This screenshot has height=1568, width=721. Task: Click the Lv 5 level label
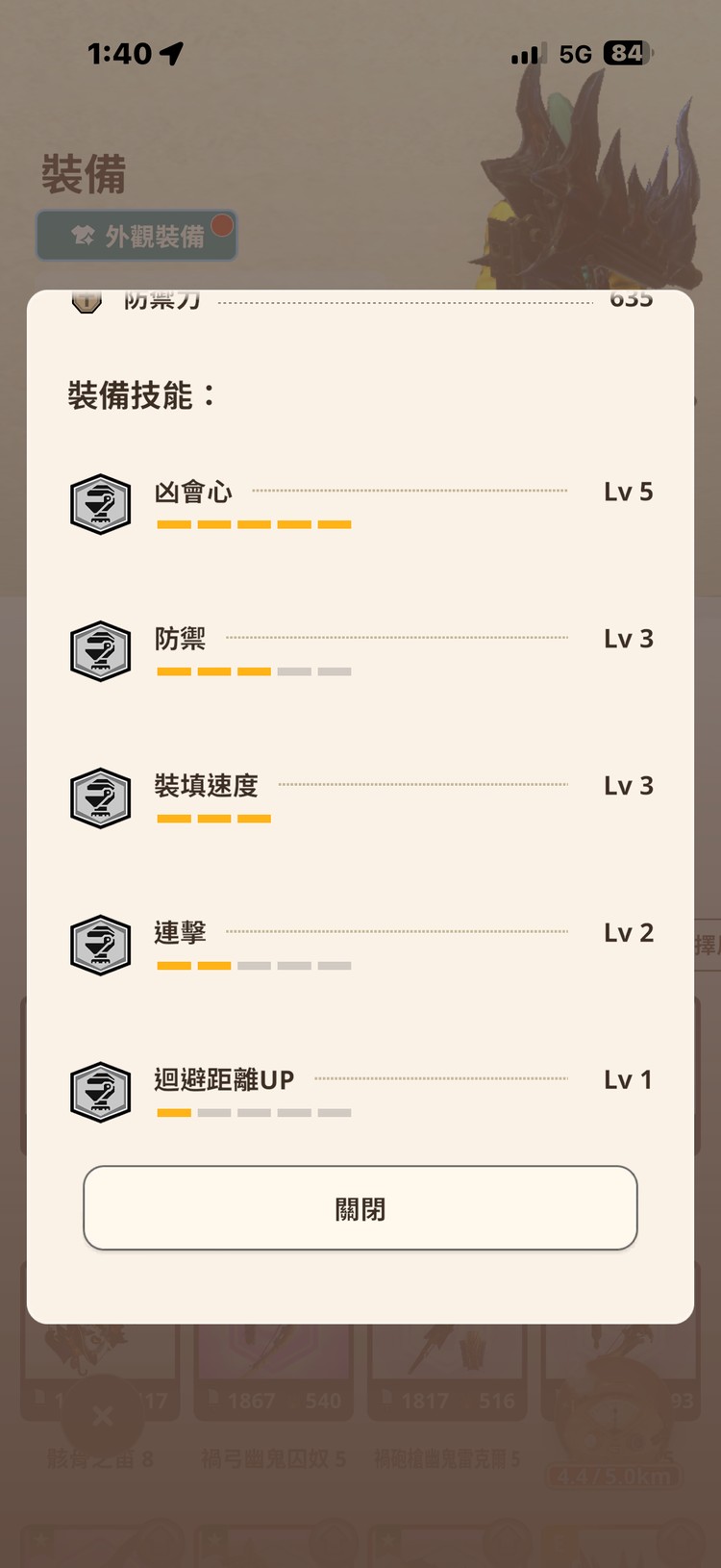(628, 492)
